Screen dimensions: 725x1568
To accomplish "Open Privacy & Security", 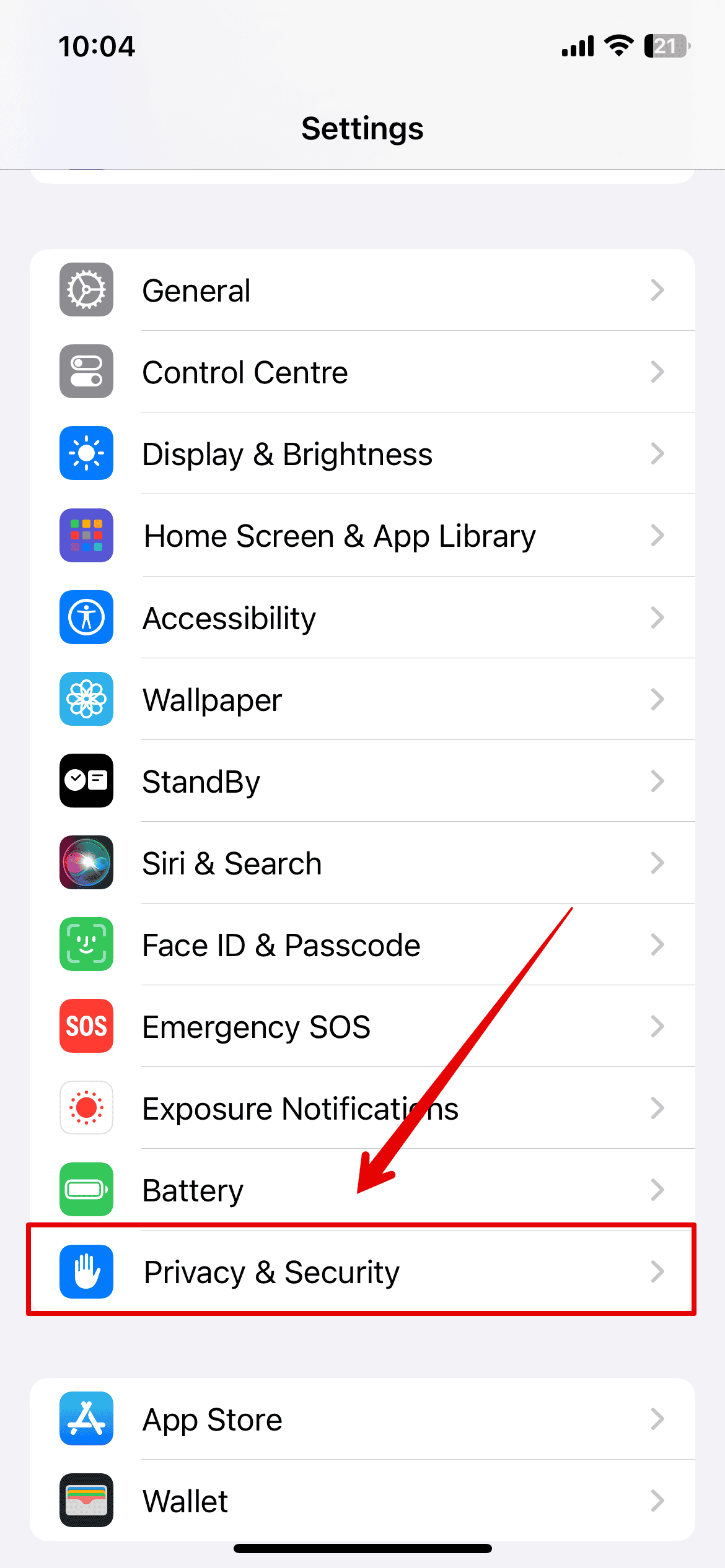I will point(362,1271).
